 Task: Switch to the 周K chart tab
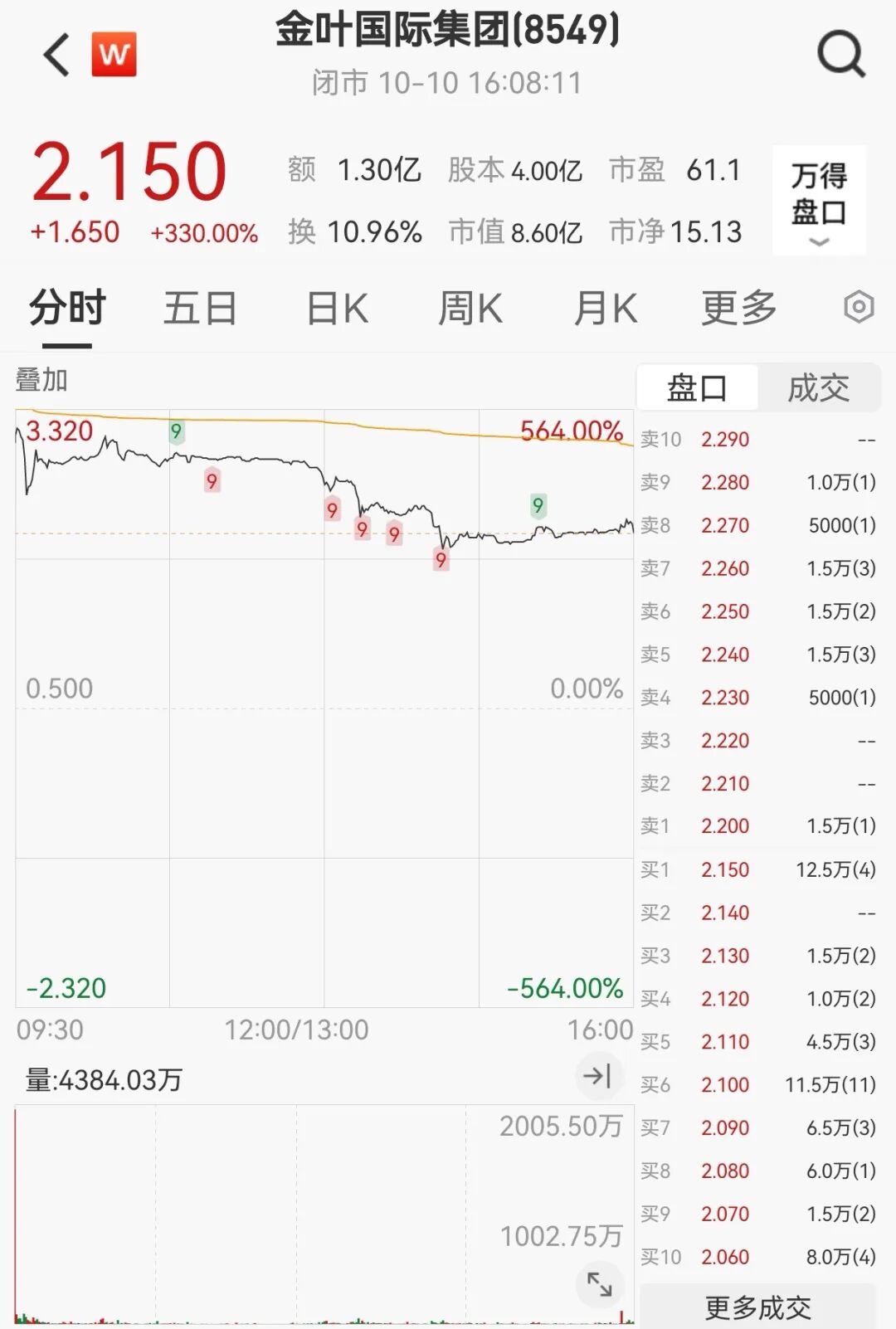[x=470, y=306]
